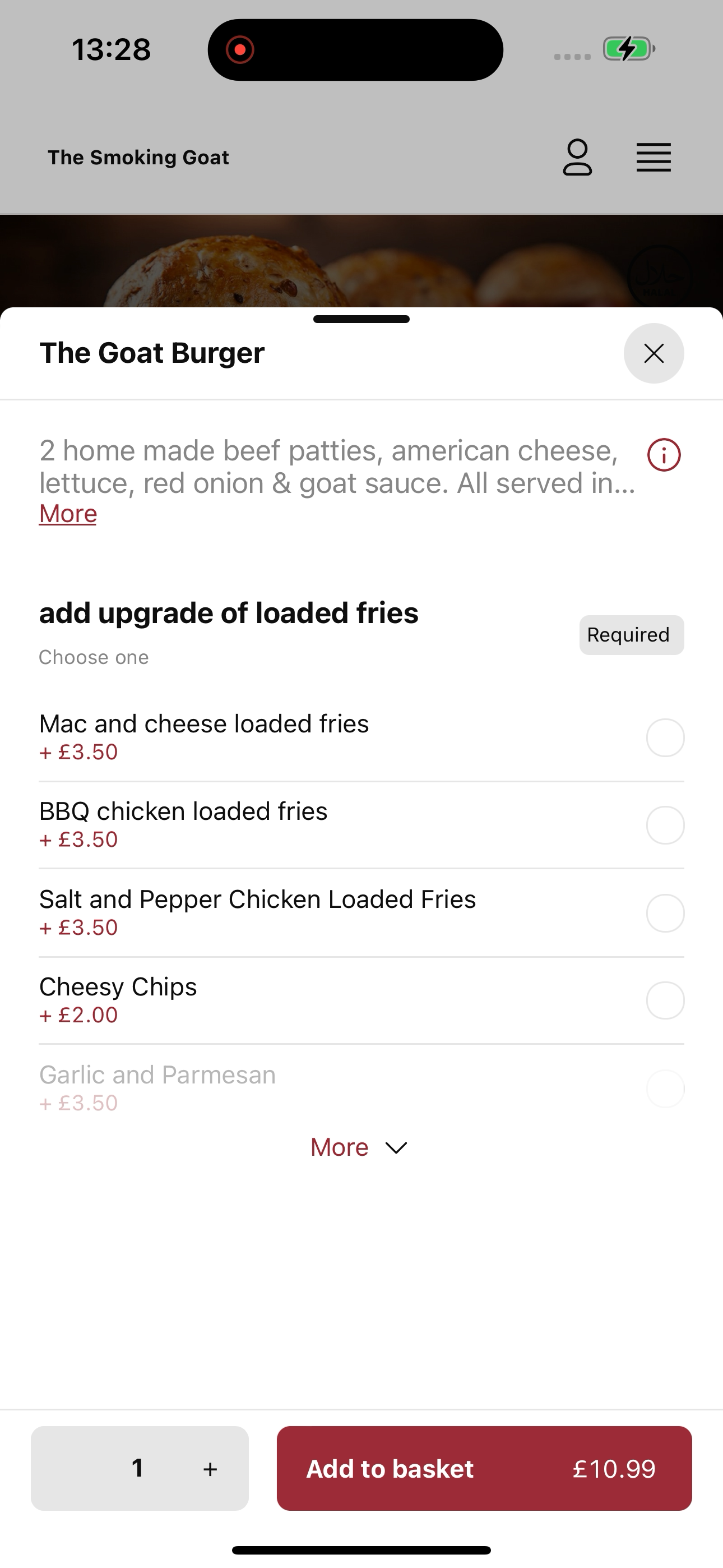Open allergen info icon beside the description

664,455
